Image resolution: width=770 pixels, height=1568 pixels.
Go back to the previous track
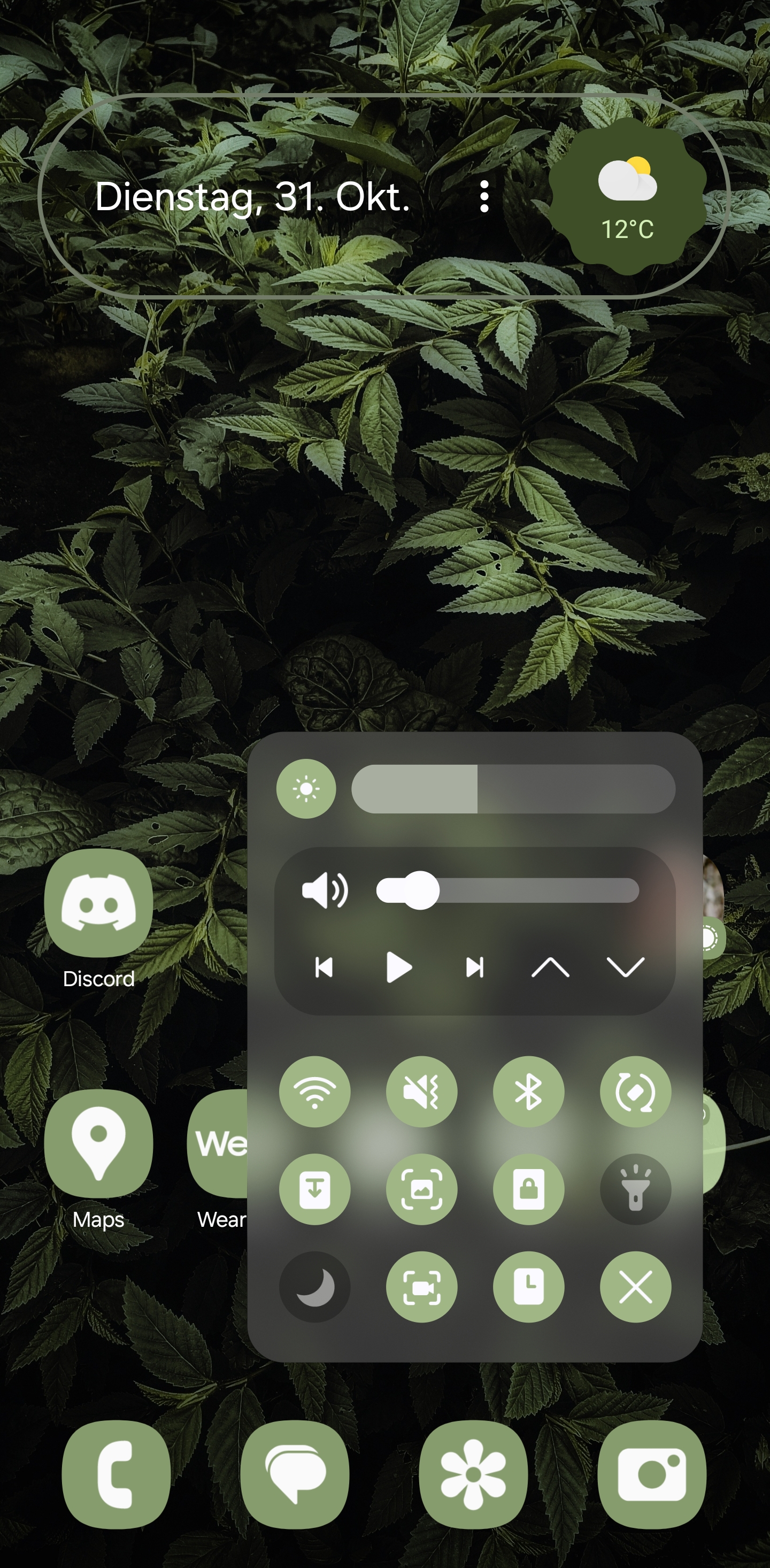(324, 967)
